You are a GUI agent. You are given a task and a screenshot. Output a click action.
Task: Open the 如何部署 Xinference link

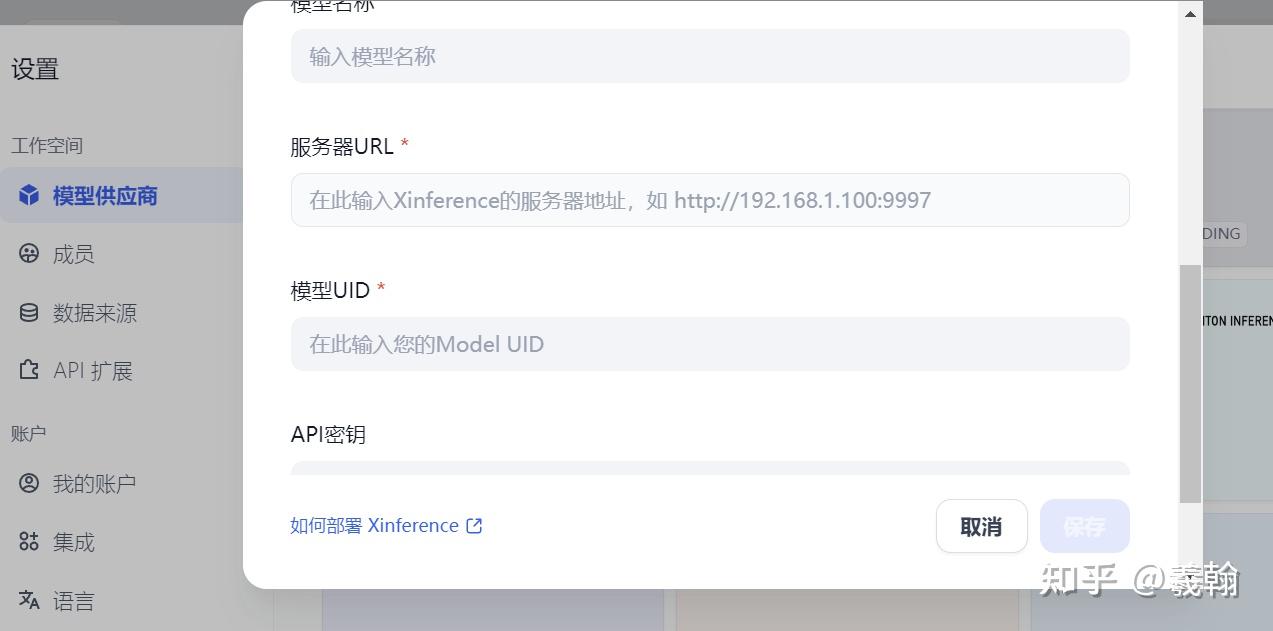coord(386,526)
